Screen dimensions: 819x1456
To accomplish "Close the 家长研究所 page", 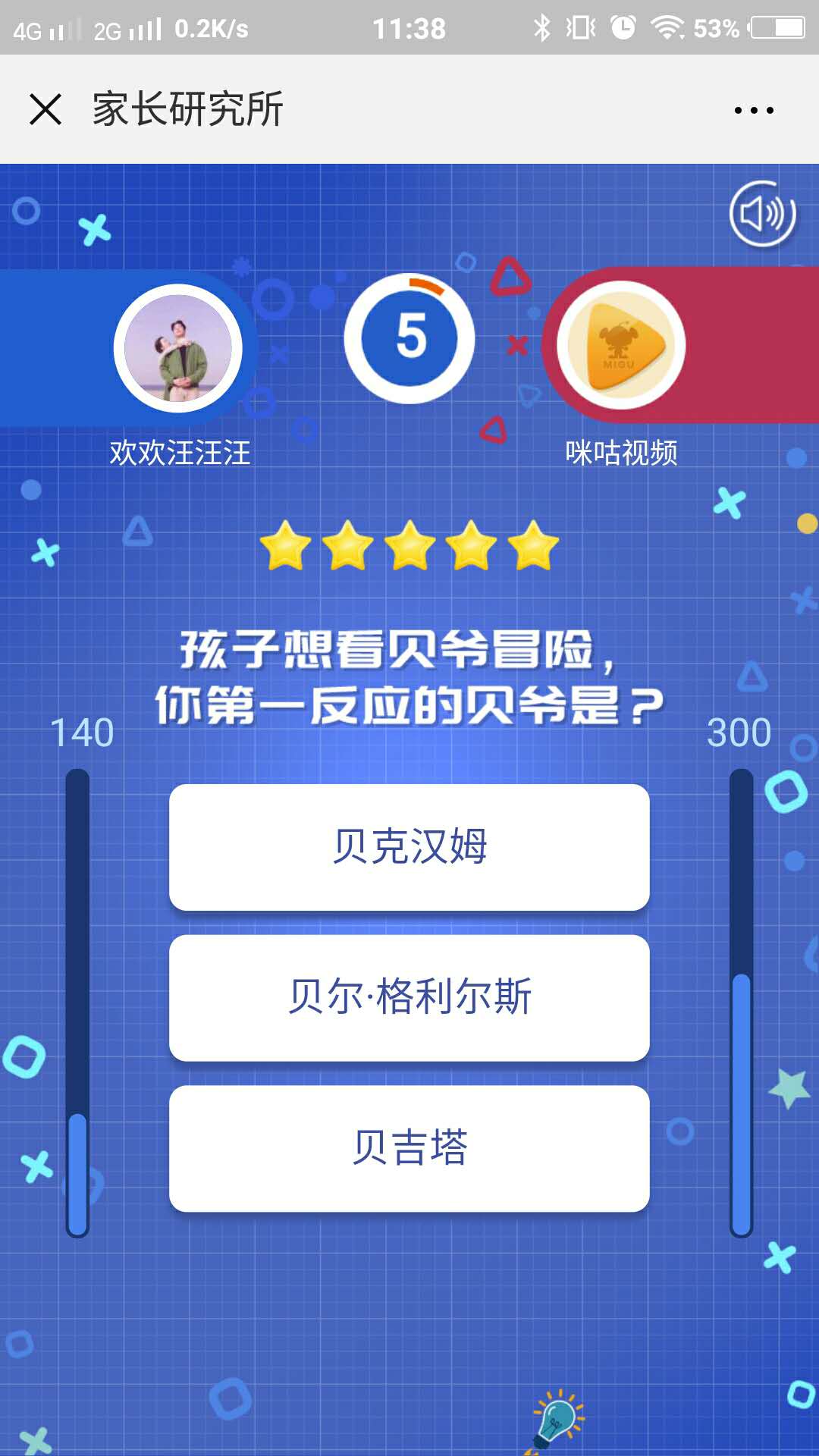I will coord(45,109).
